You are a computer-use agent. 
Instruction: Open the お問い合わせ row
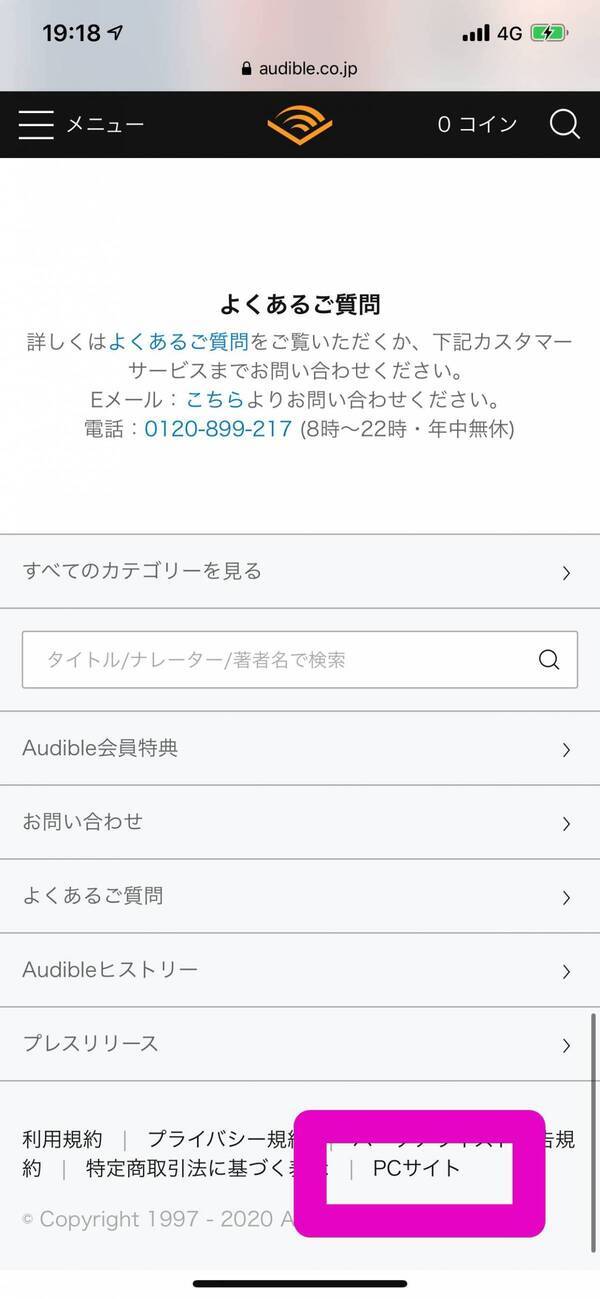point(299,822)
